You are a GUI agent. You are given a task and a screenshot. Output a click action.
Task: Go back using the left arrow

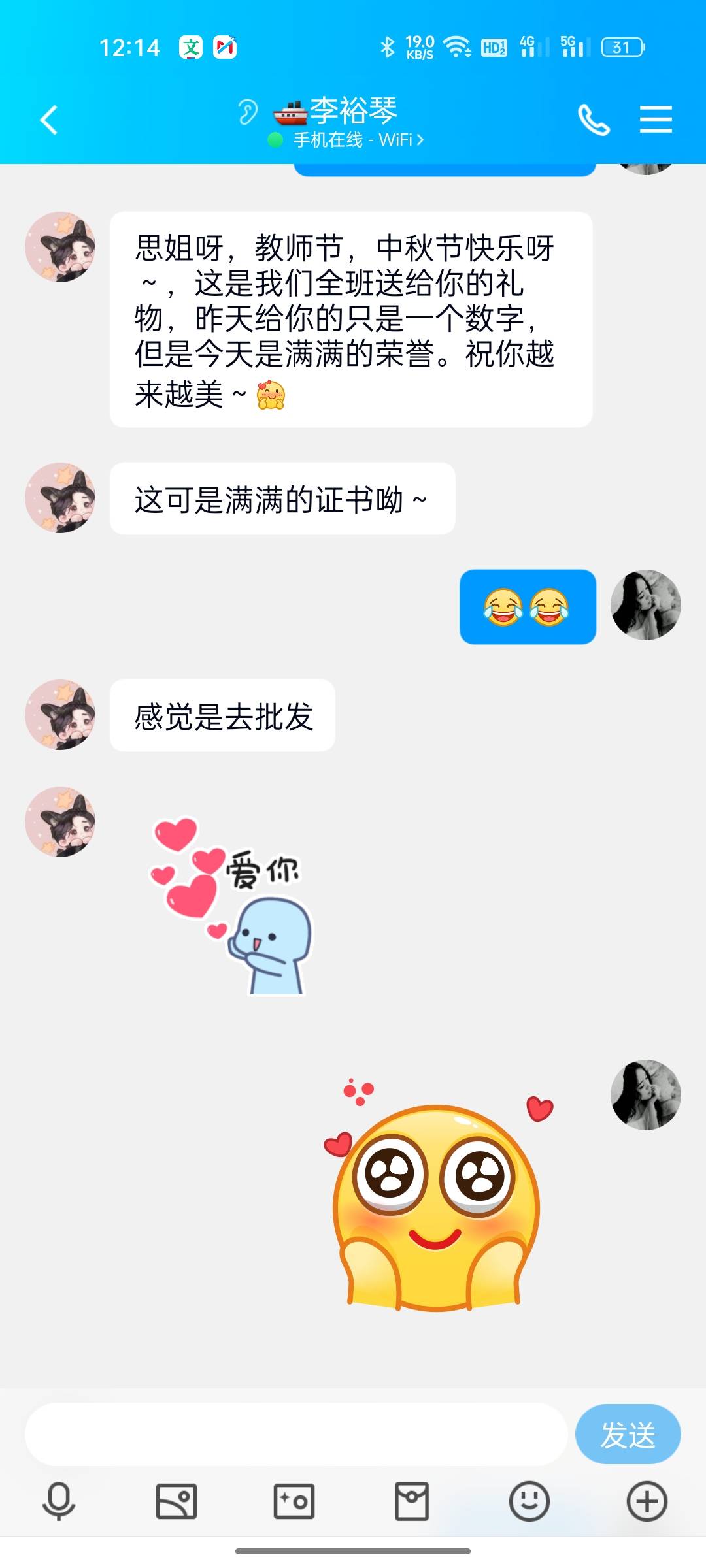pos(47,120)
